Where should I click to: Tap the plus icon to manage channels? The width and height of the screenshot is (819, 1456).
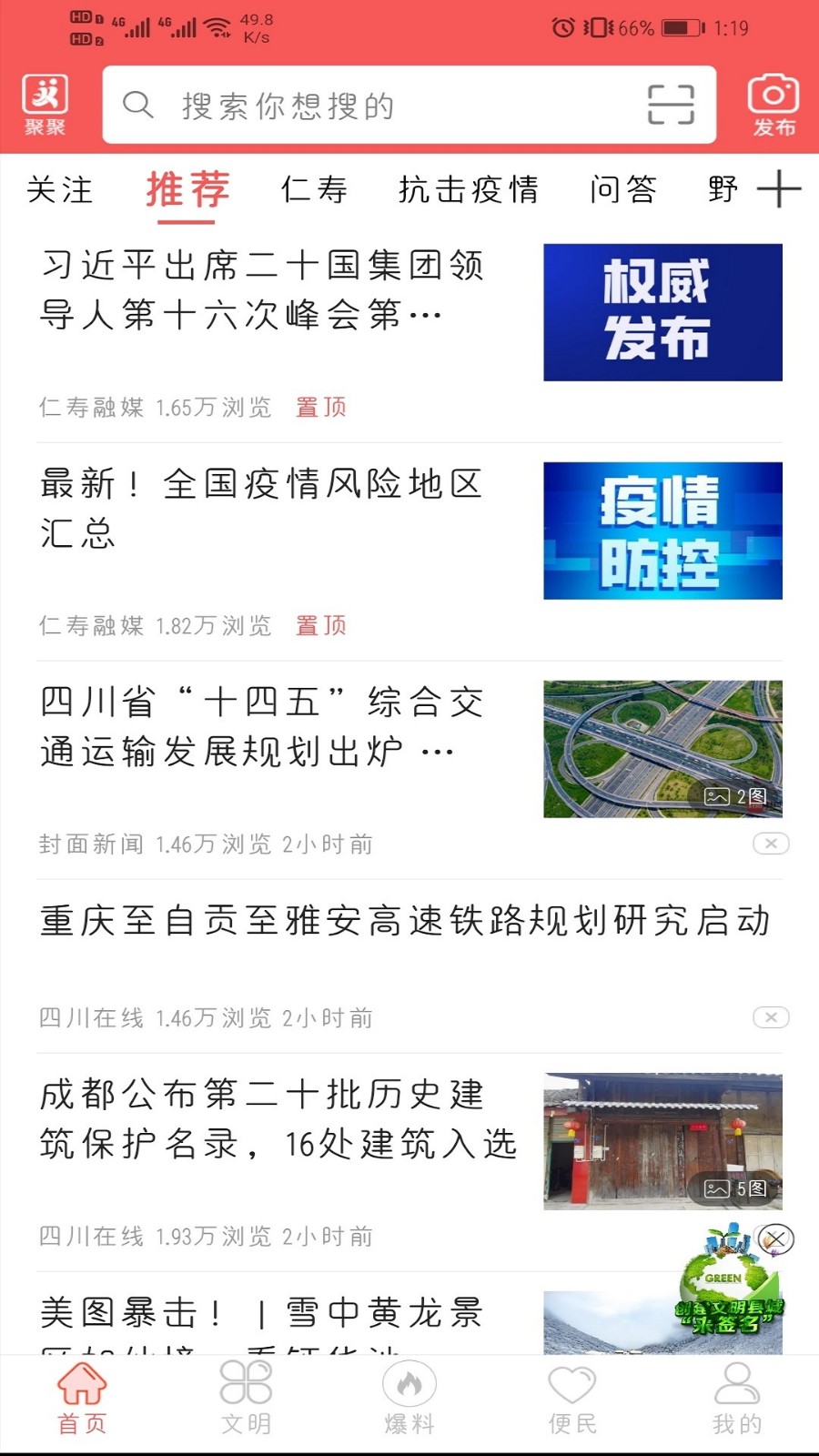pyautogui.click(x=779, y=189)
